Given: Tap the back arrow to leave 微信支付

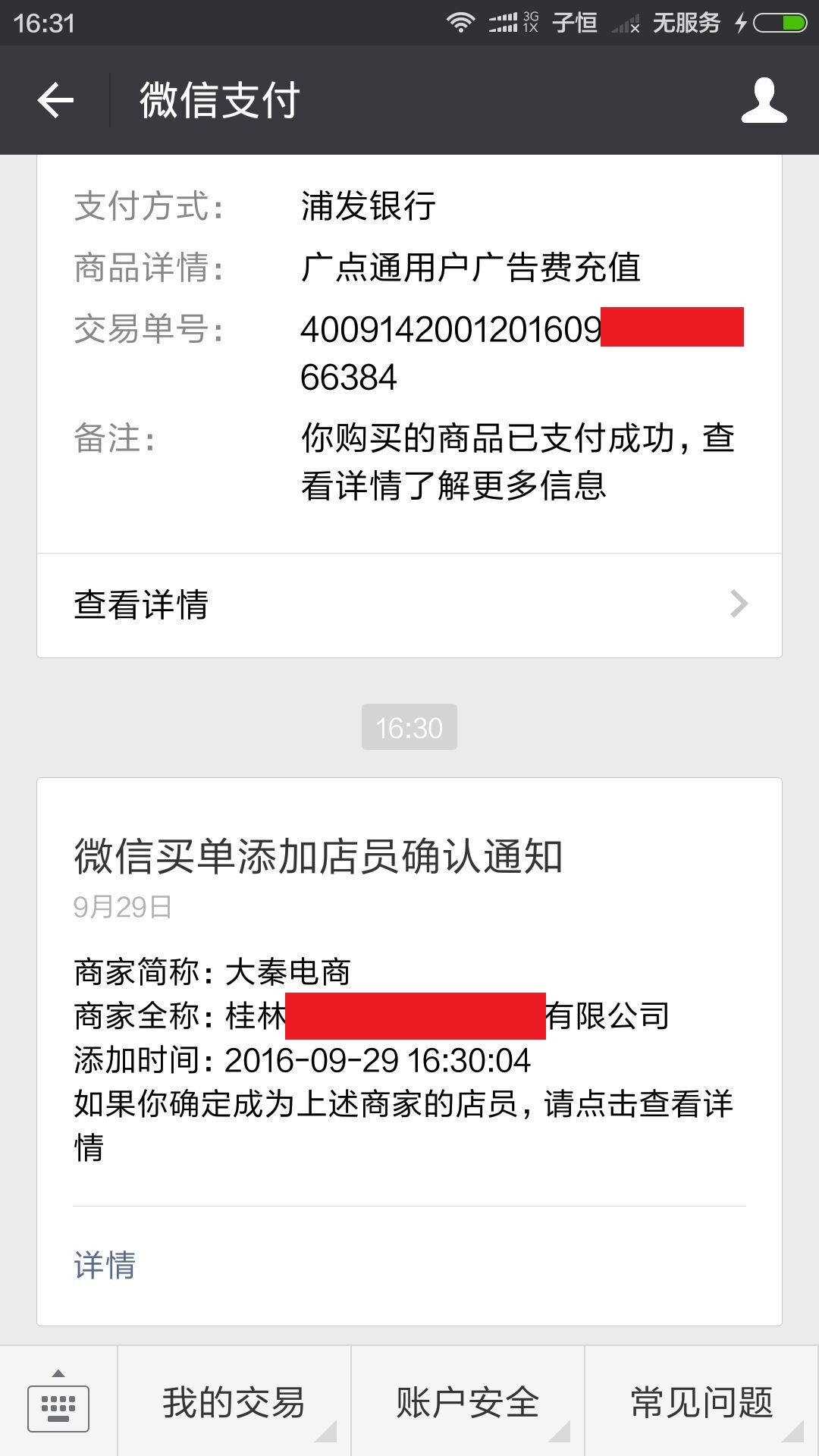Looking at the screenshot, I should point(55,101).
